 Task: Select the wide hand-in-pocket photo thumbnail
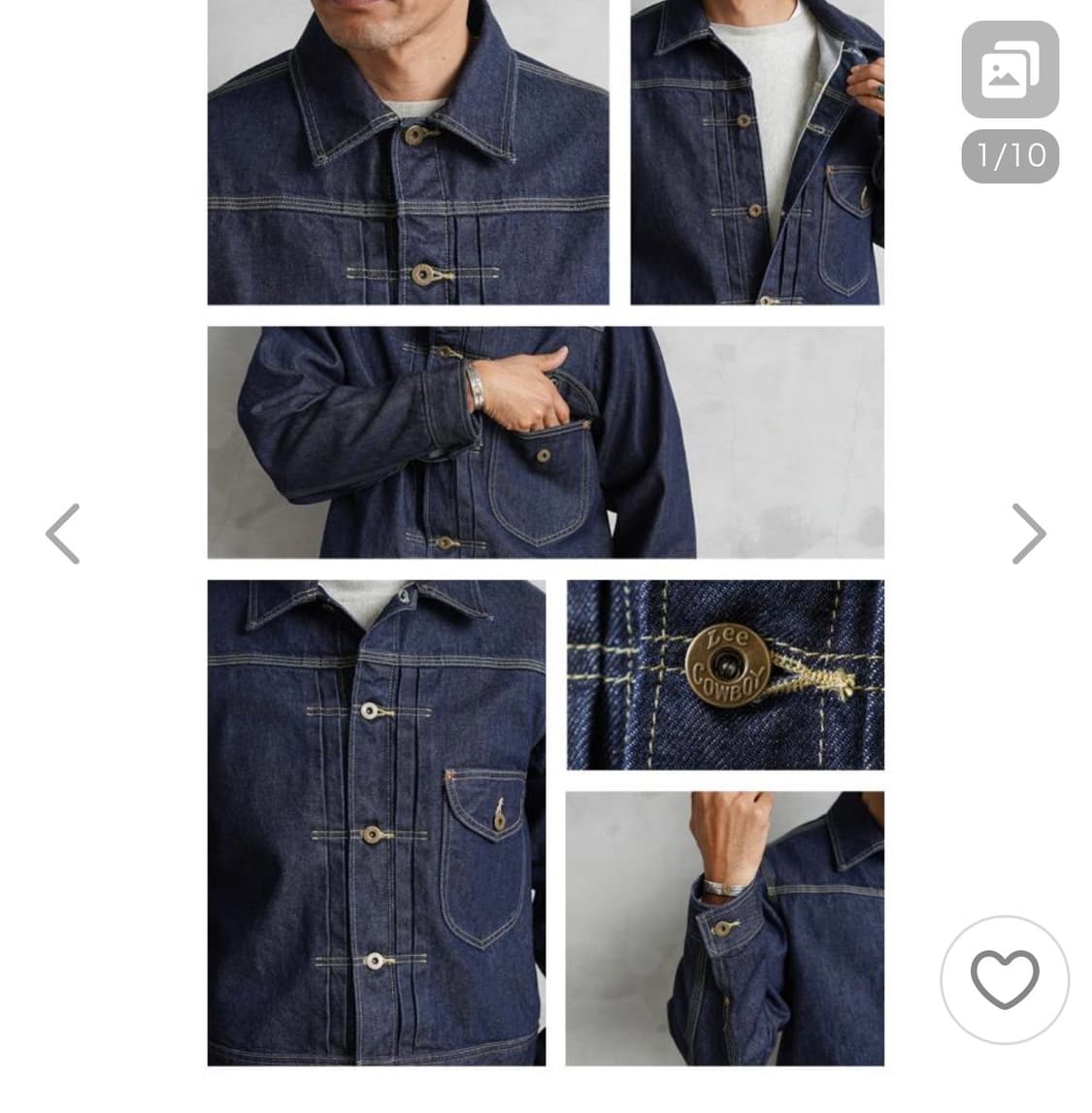click(546, 442)
